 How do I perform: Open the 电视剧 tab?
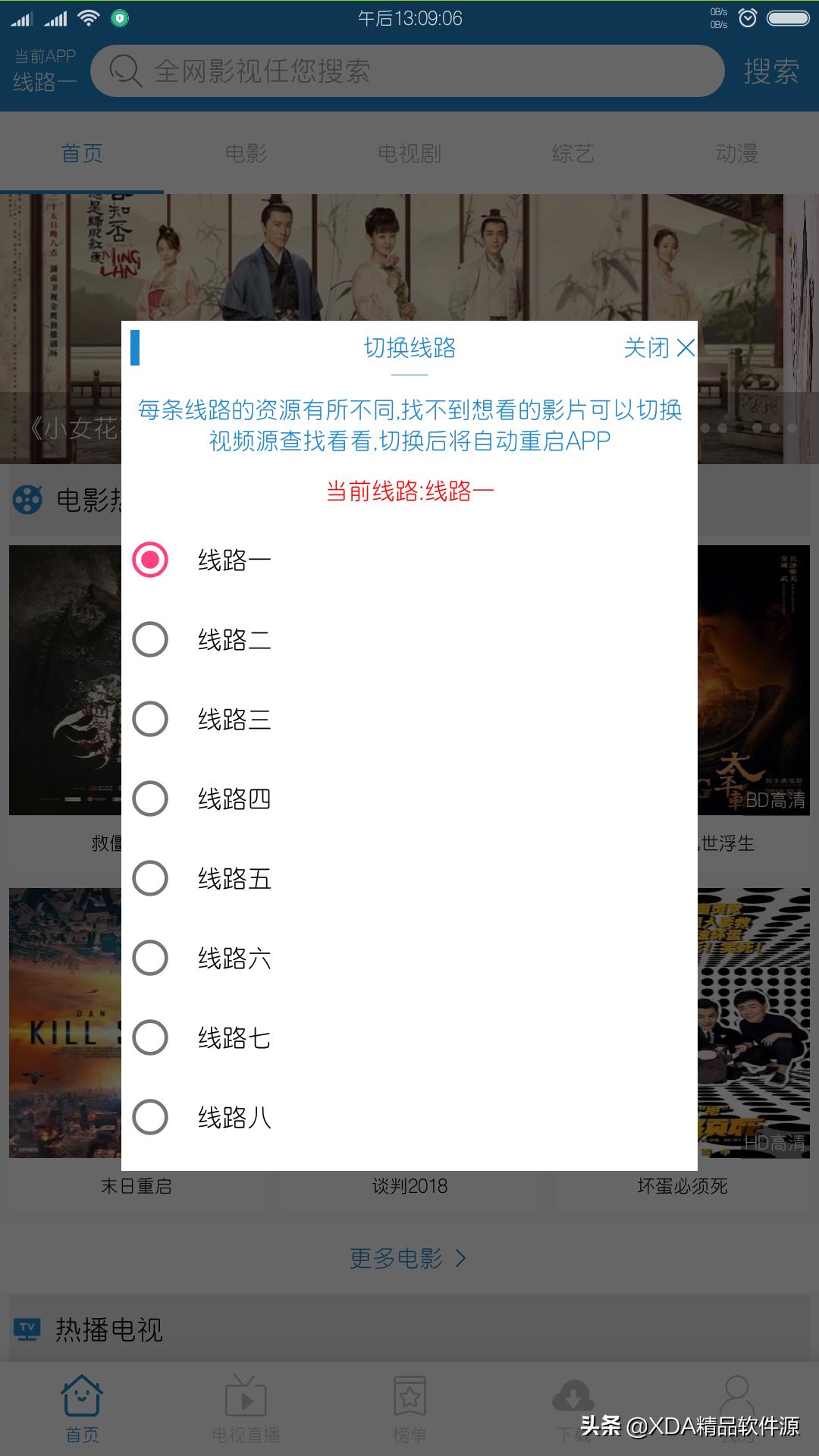409,153
